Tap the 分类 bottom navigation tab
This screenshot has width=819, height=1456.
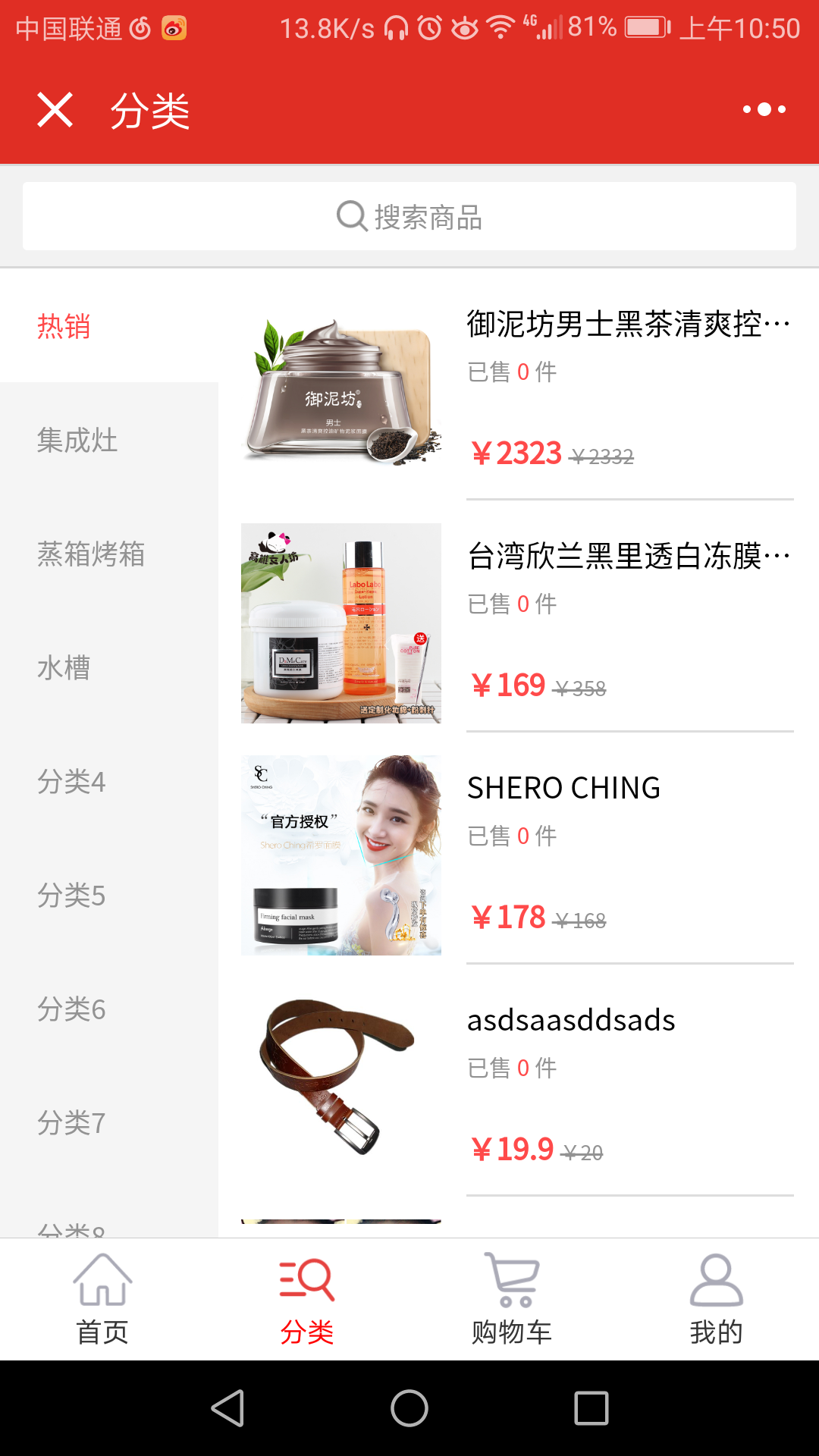tap(307, 1300)
